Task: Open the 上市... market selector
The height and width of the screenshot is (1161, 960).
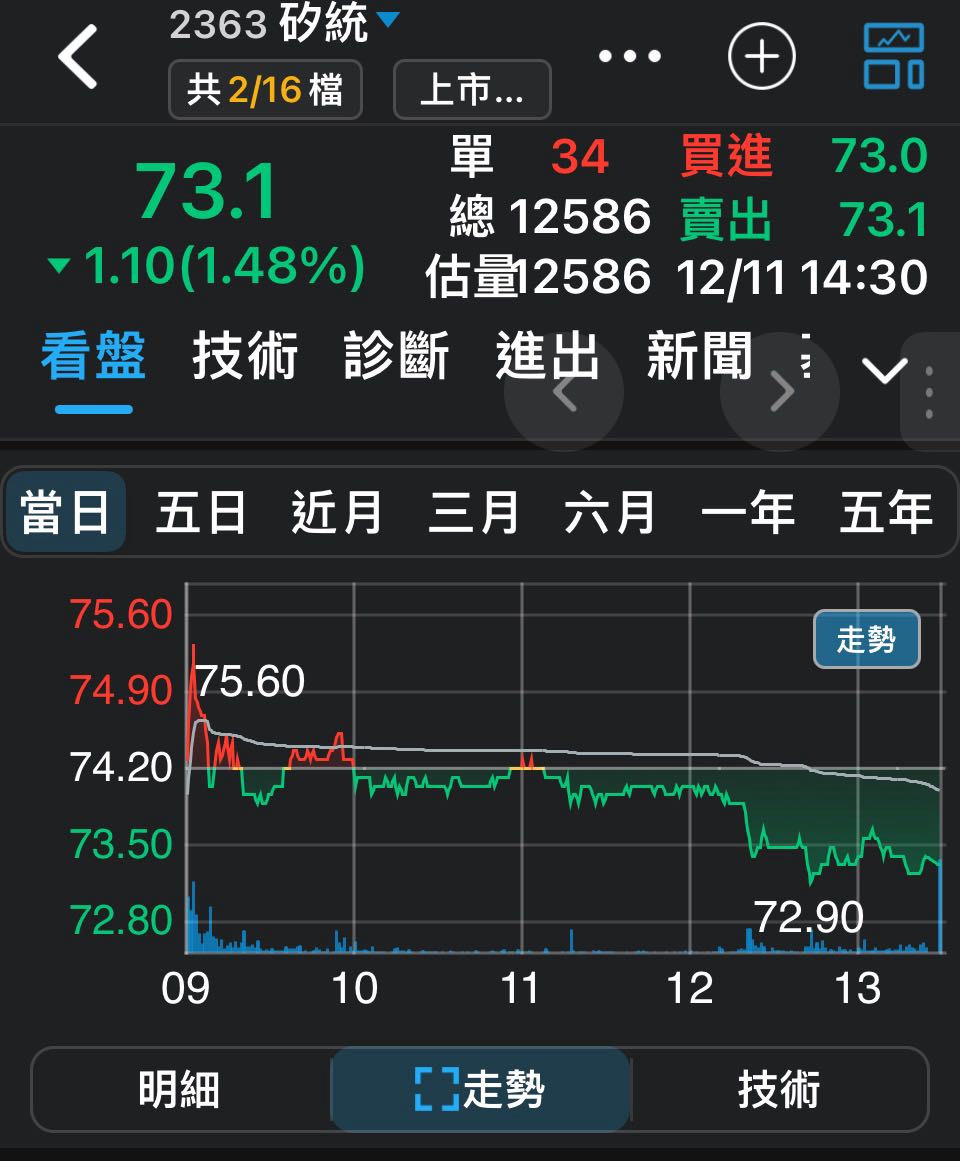Action: [x=470, y=90]
